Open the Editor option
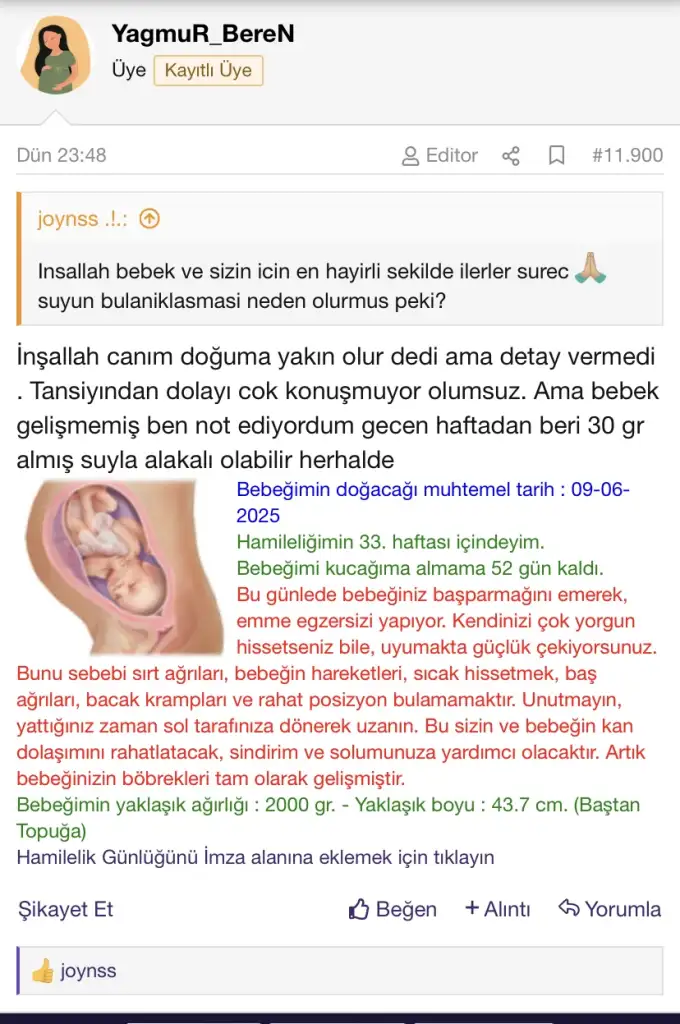 [440, 155]
